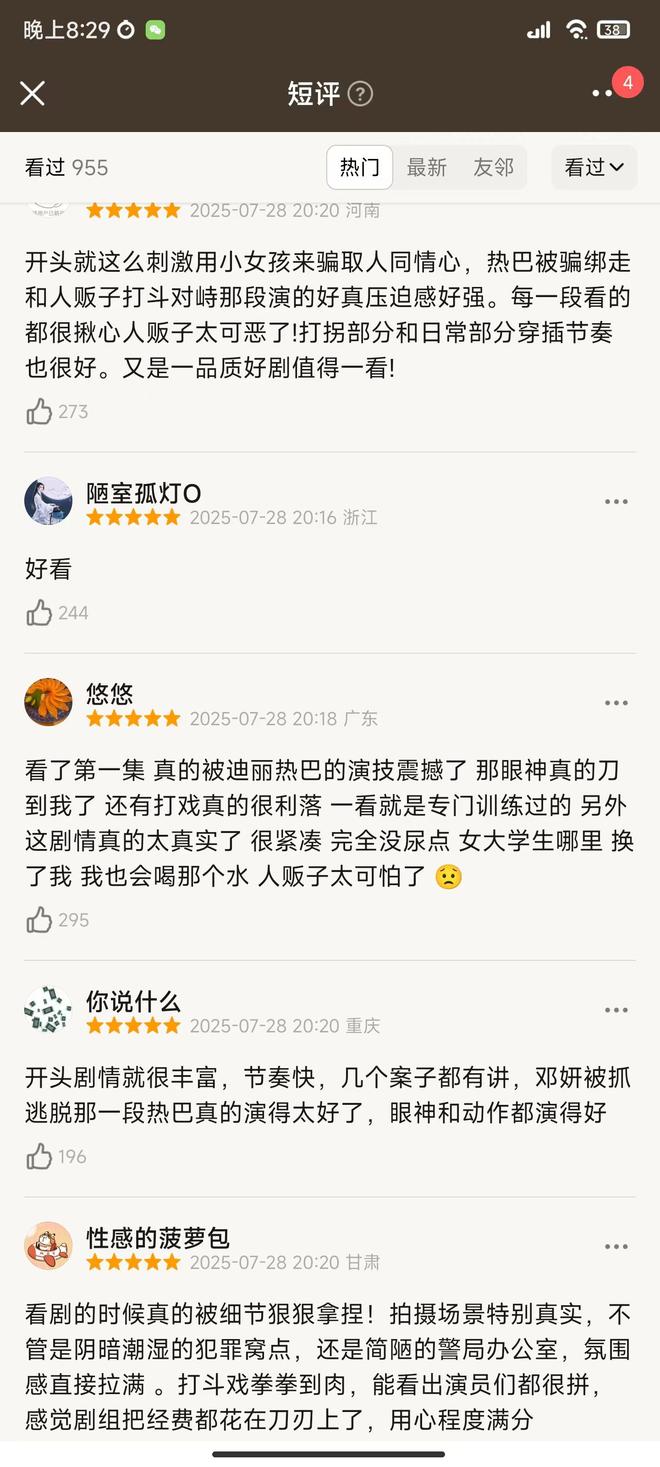The image size is (660, 1467).
Task: Like 悠悠's review
Action: [40, 920]
